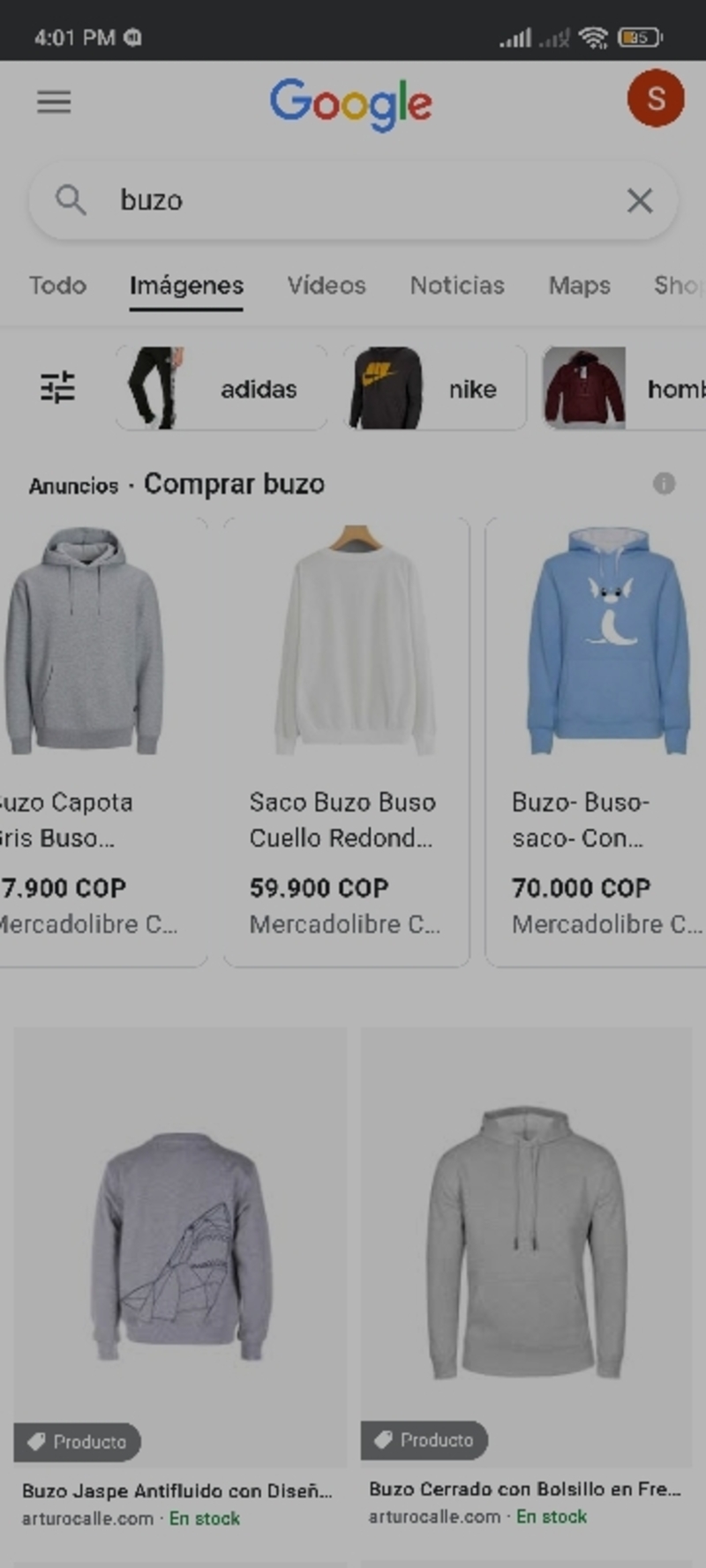Screen dimensions: 706x1568
Task: Switch to the Todo tab
Action: pos(57,285)
